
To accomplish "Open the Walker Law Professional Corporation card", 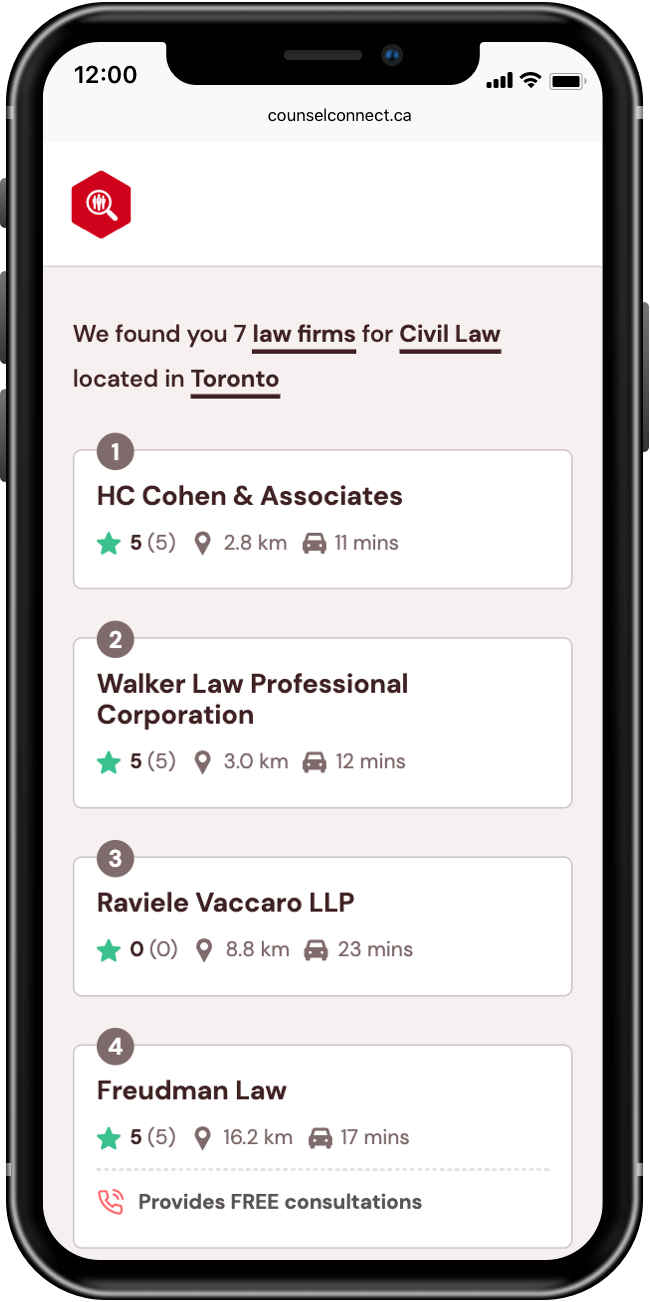I will [x=322, y=722].
